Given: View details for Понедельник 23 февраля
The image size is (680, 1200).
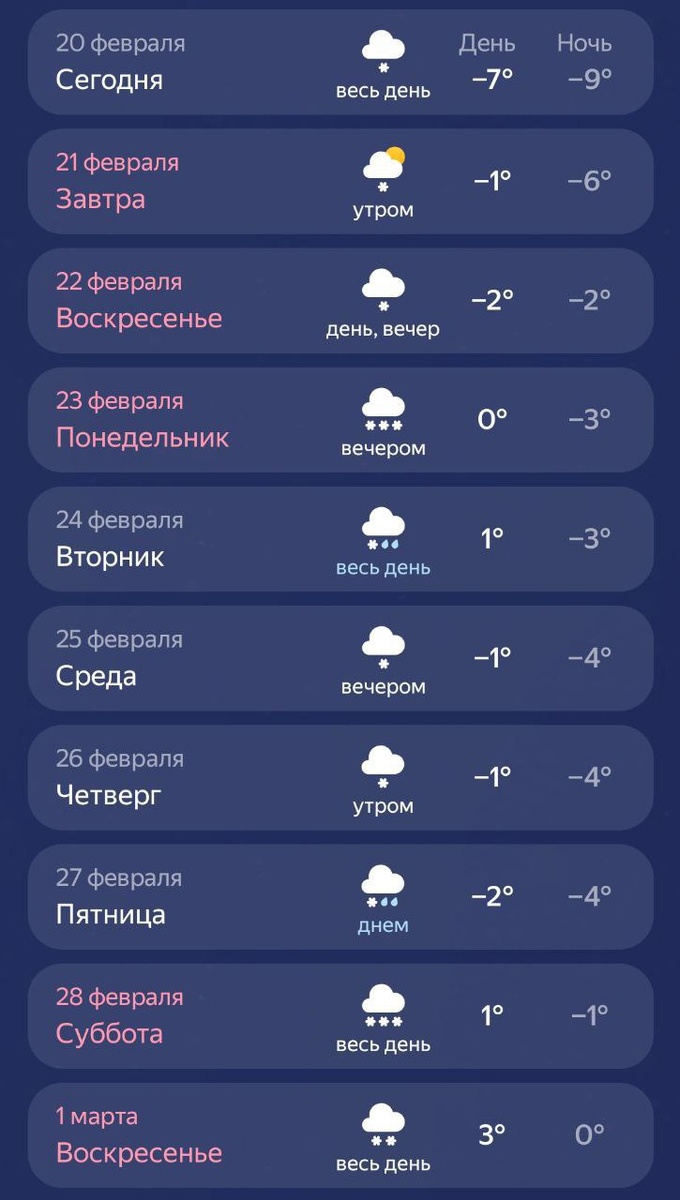Looking at the screenshot, I should point(340,419).
